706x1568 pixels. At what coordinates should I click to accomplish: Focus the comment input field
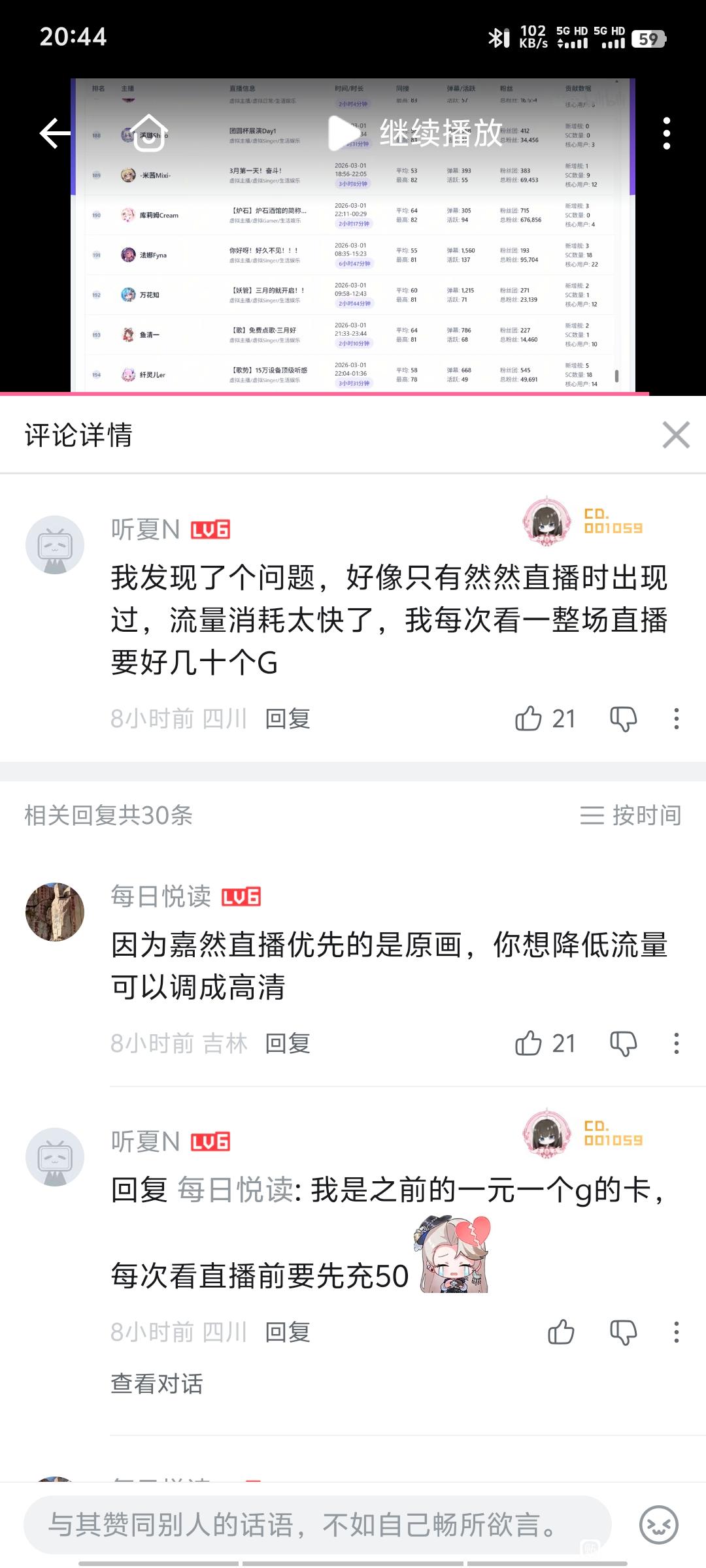[317, 1526]
